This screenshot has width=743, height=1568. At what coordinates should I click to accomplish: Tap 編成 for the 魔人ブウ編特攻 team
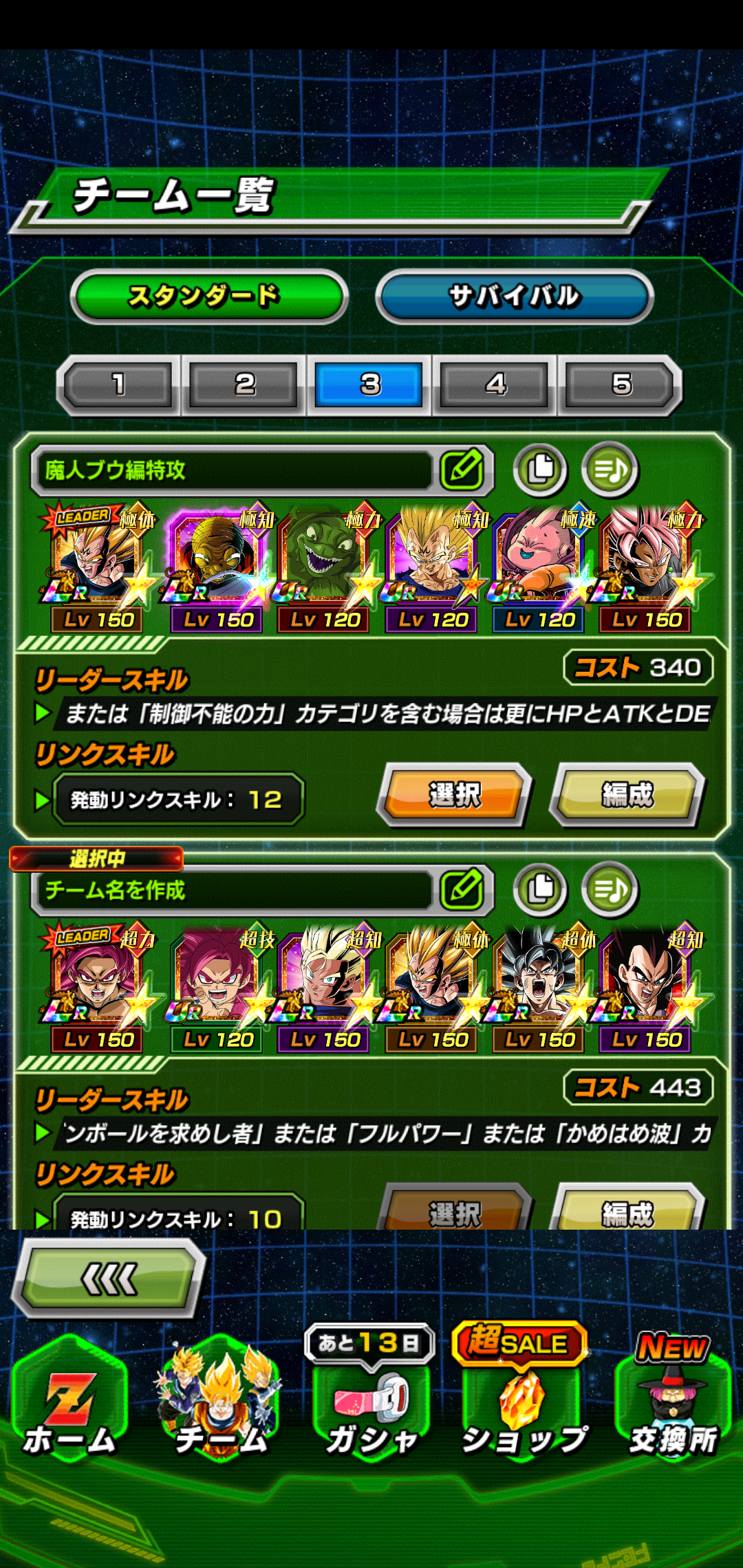[627, 795]
